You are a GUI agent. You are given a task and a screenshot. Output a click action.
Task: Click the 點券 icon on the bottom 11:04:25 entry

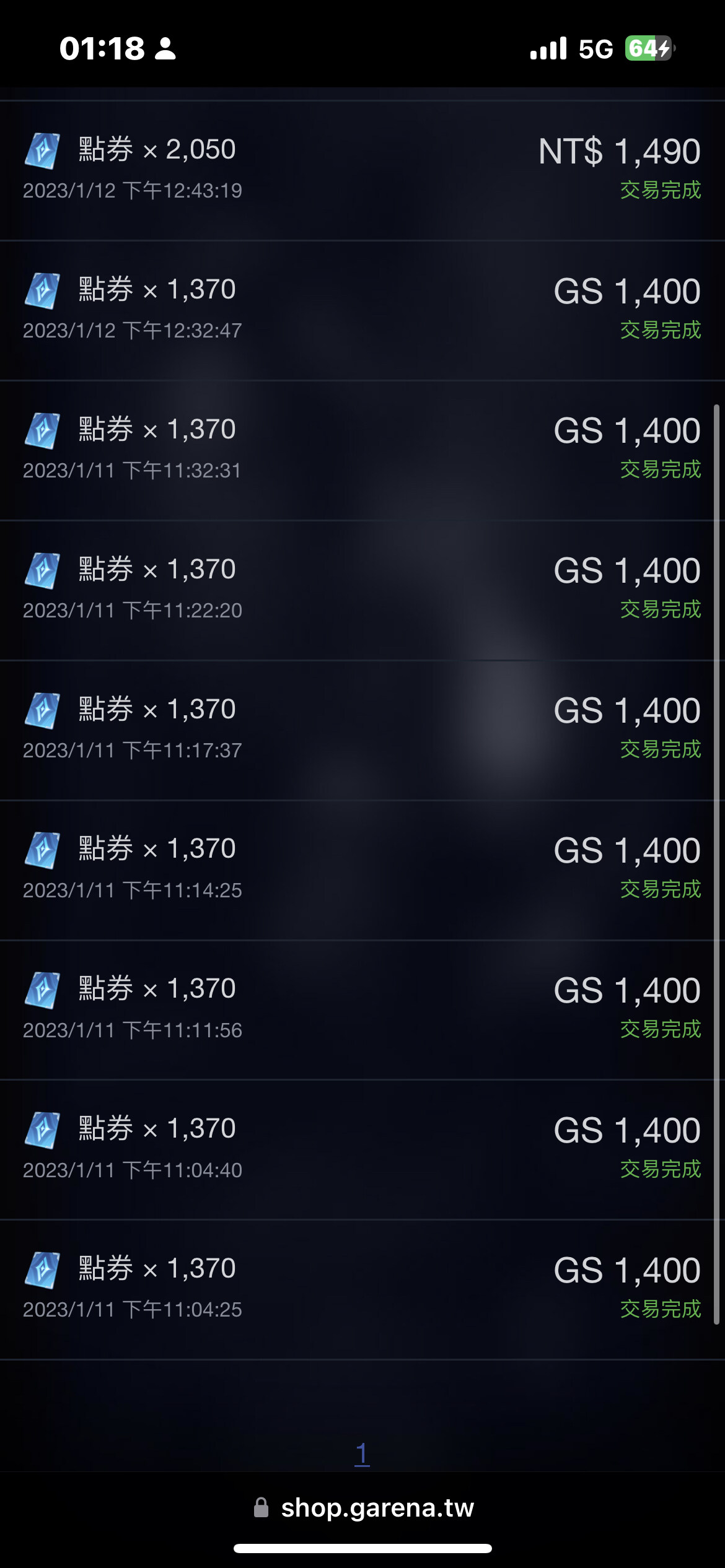click(42, 1268)
